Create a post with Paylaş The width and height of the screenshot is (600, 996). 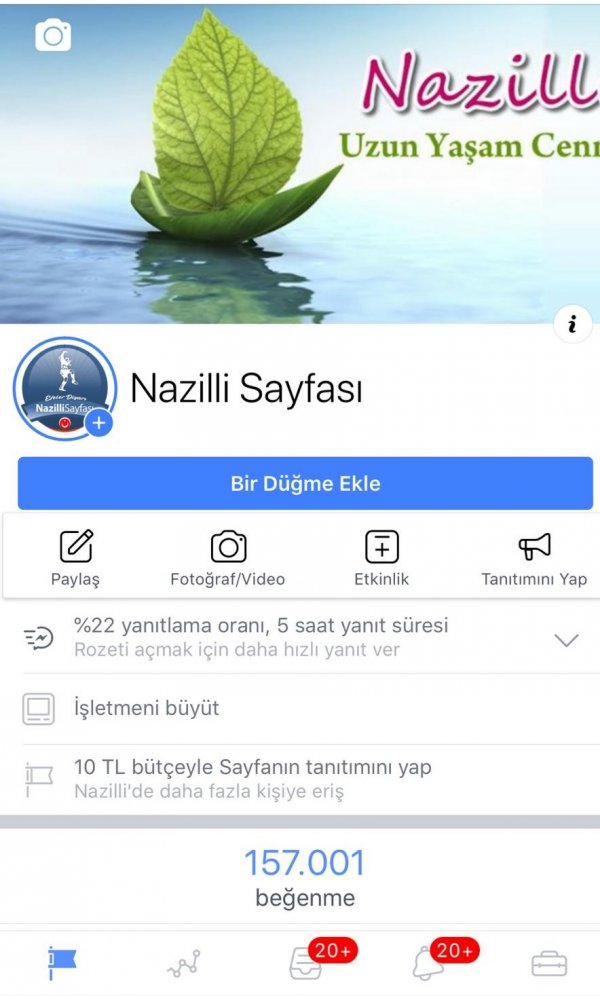pyautogui.click(x=76, y=558)
